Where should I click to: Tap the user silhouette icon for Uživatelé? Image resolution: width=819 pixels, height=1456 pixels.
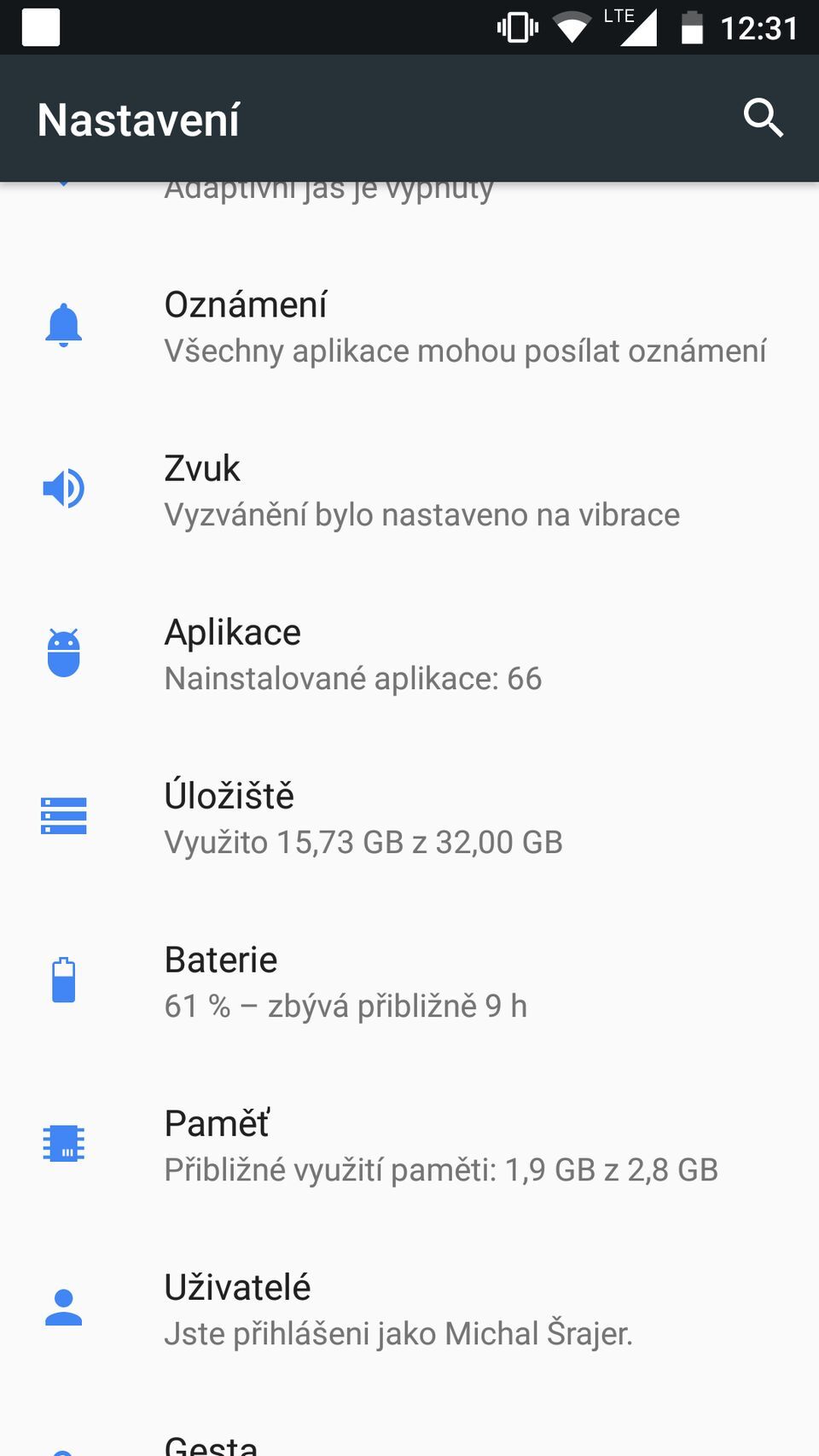(x=63, y=1307)
